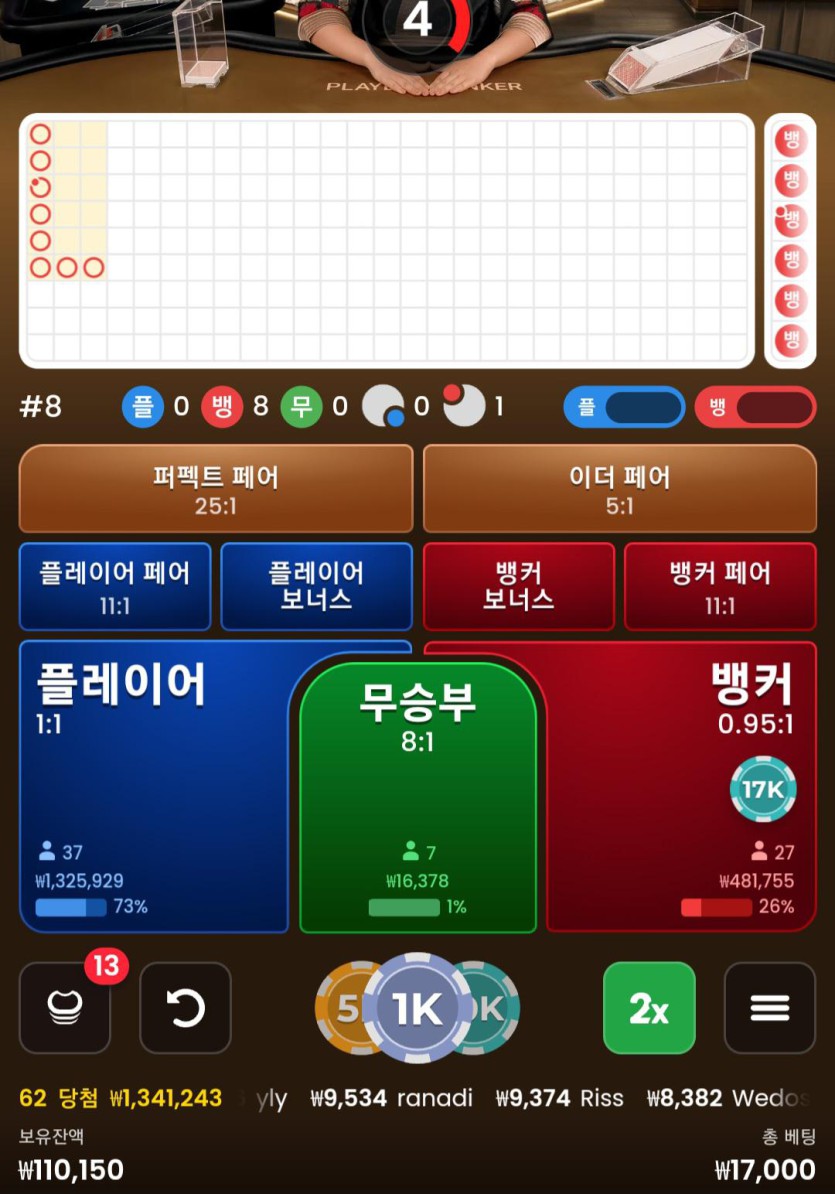Toggle the blue 플 prediction switch
835x1194 pixels.
pyautogui.click(x=624, y=407)
